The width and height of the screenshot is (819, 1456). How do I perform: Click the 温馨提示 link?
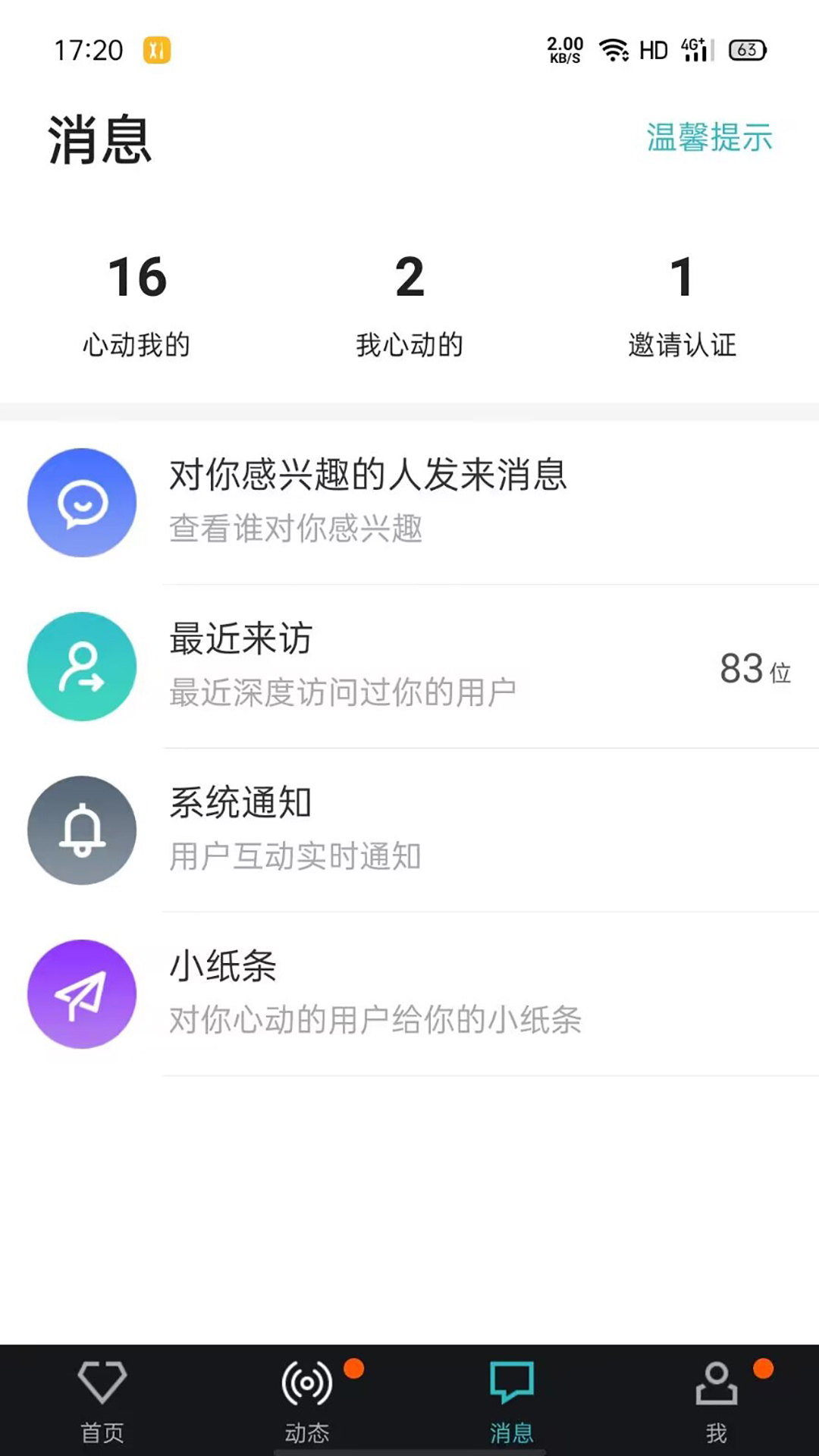(708, 139)
